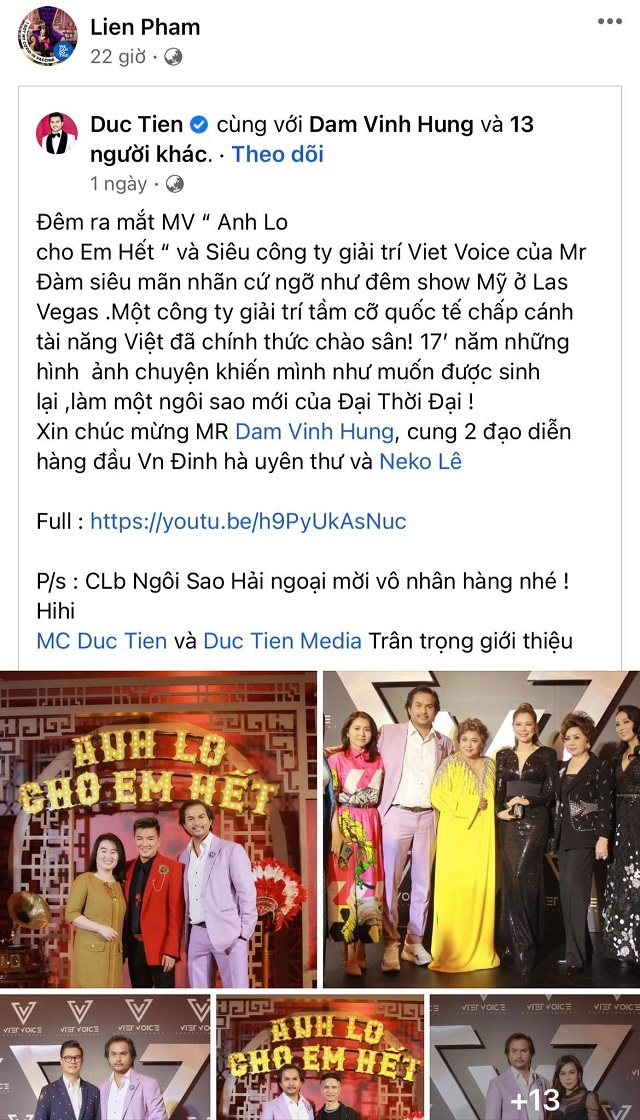Image resolution: width=640 pixels, height=1120 pixels.
Task: Open Duc Tien's profile name
Action: tap(136, 125)
